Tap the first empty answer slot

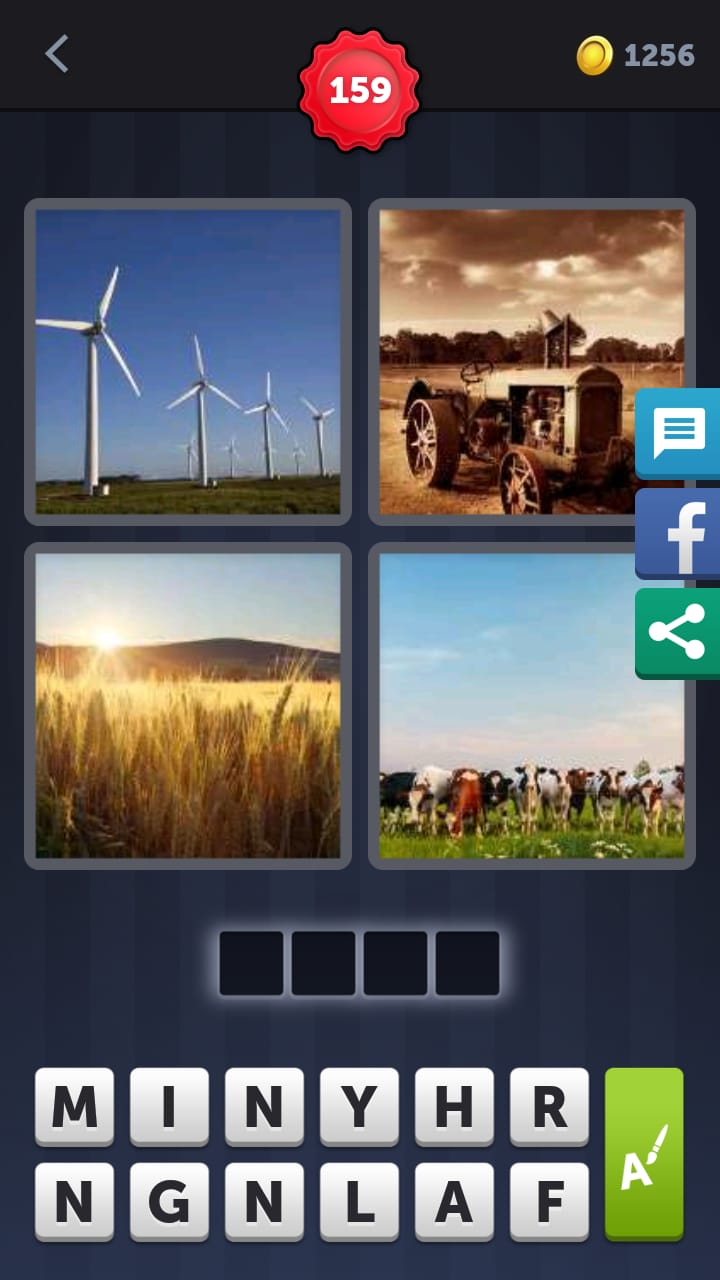tap(251, 963)
